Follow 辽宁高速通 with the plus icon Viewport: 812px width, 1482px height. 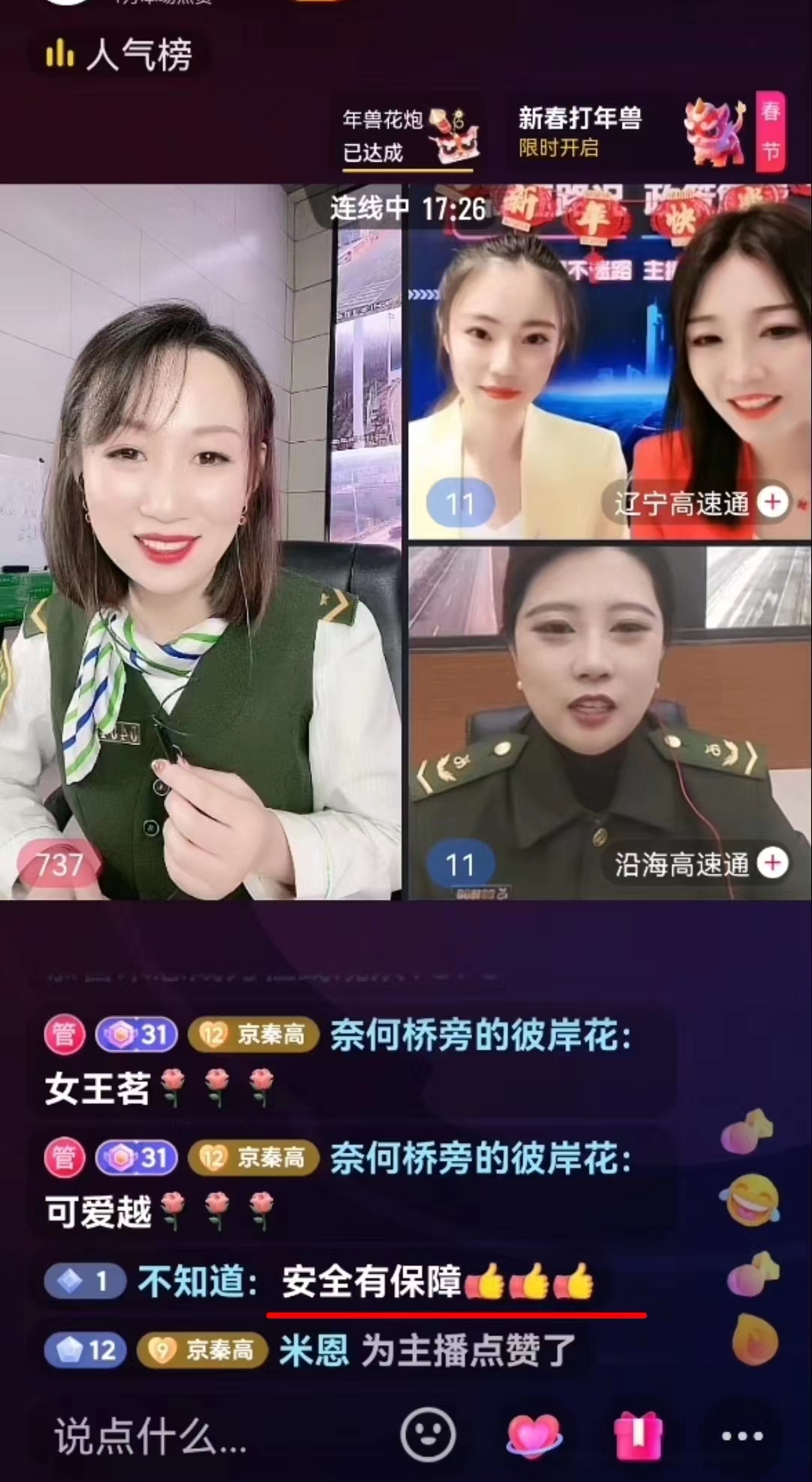pos(773,502)
